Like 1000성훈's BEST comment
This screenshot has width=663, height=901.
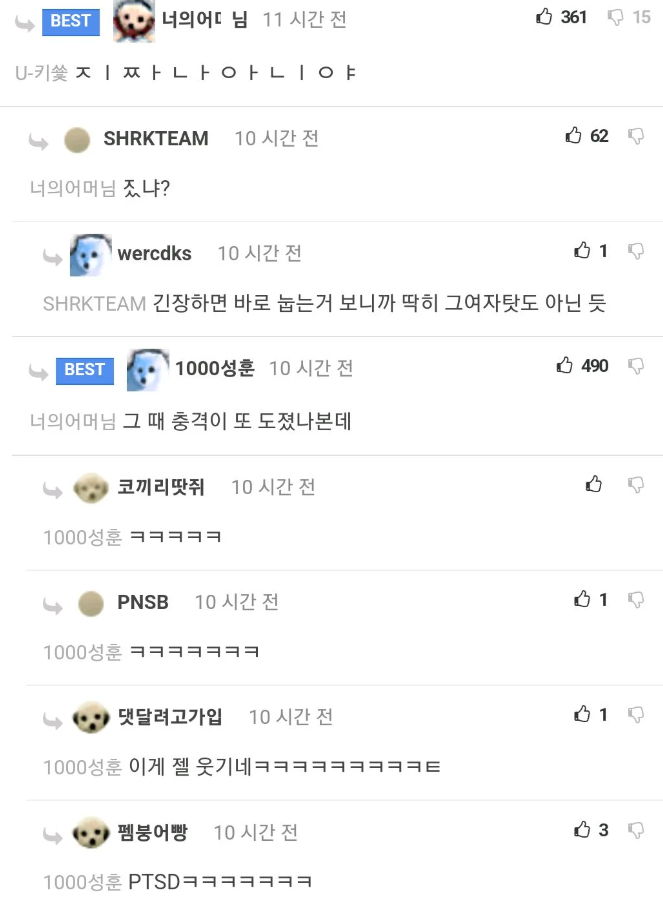coord(565,366)
